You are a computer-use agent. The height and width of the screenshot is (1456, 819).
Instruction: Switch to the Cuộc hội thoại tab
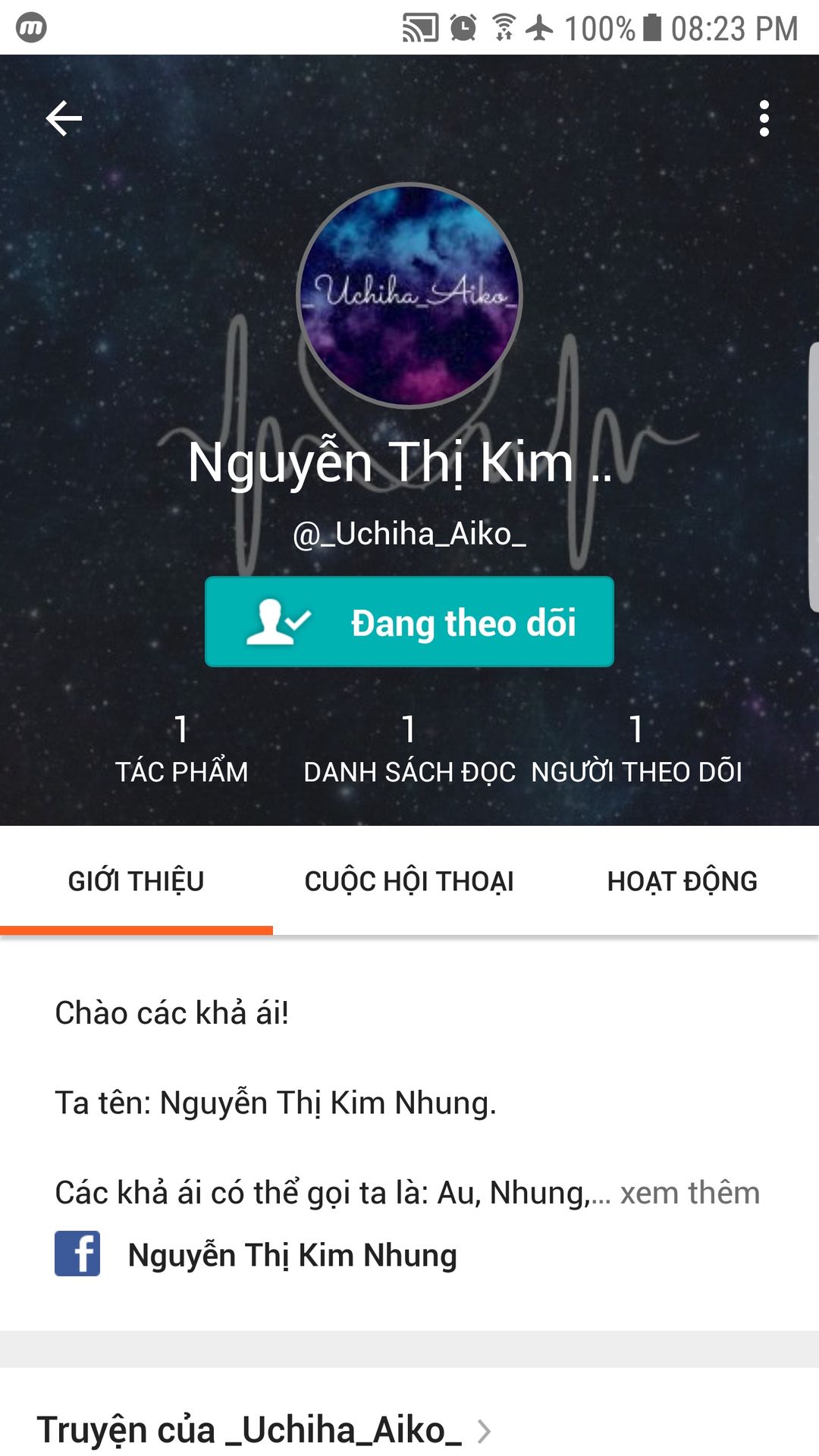(409, 881)
